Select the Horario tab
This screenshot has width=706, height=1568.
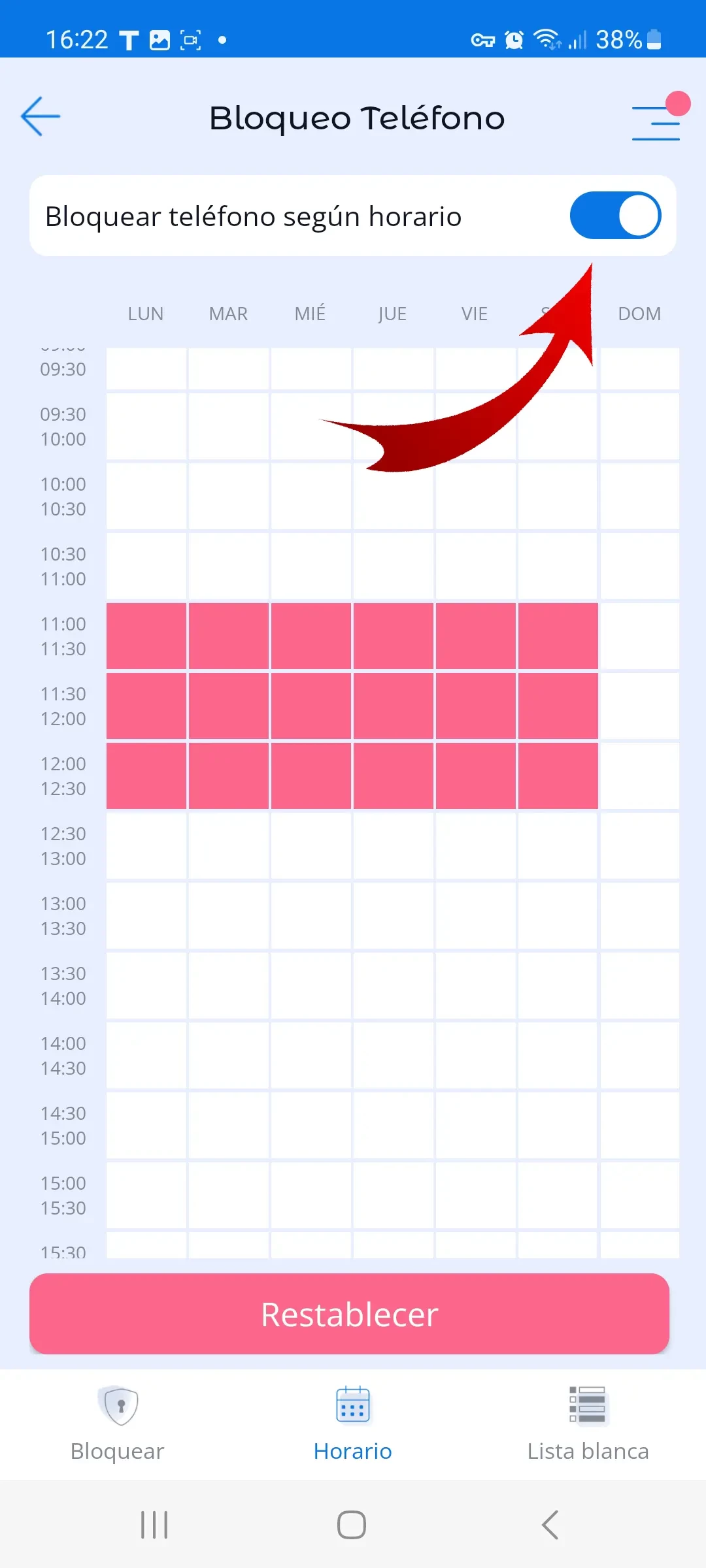[x=352, y=1424]
